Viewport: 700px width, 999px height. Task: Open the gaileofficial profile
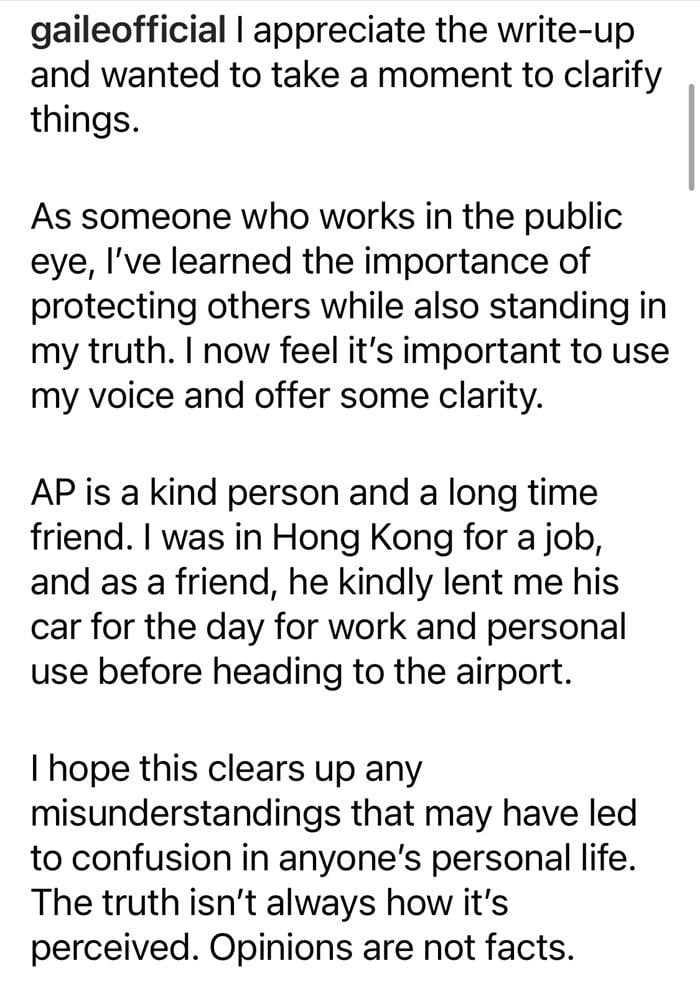(x=128, y=31)
